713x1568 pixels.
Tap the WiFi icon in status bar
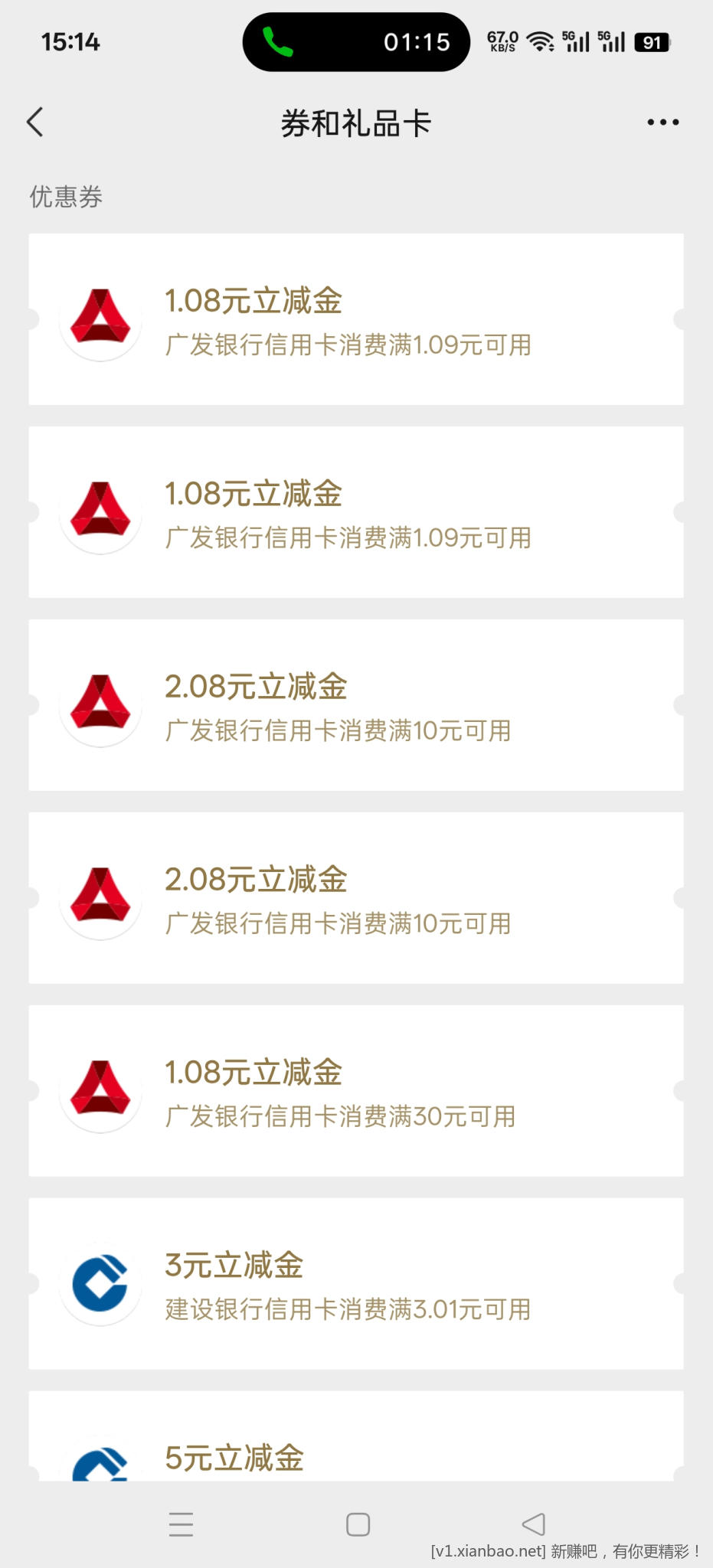click(541, 42)
